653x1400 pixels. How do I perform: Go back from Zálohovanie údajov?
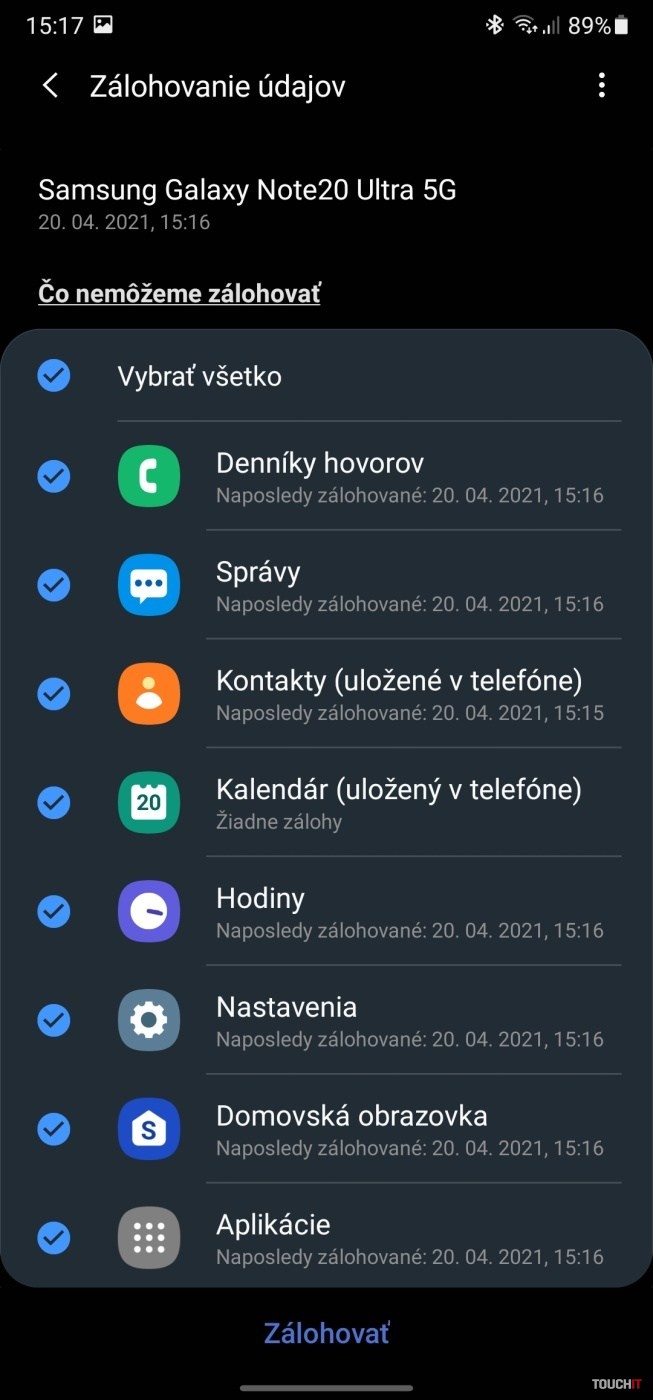[50, 86]
